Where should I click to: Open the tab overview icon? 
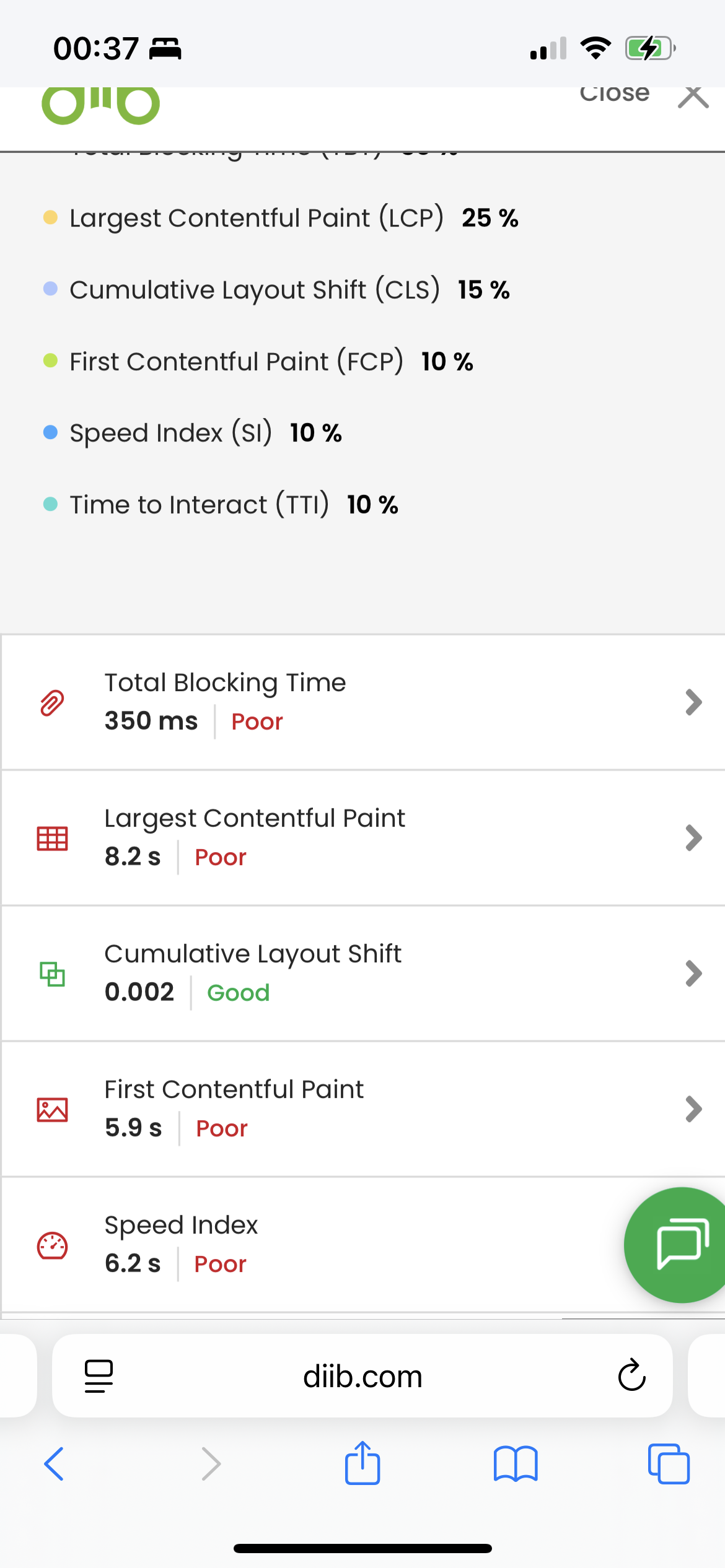pyautogui.click(x=668, y=1465)
